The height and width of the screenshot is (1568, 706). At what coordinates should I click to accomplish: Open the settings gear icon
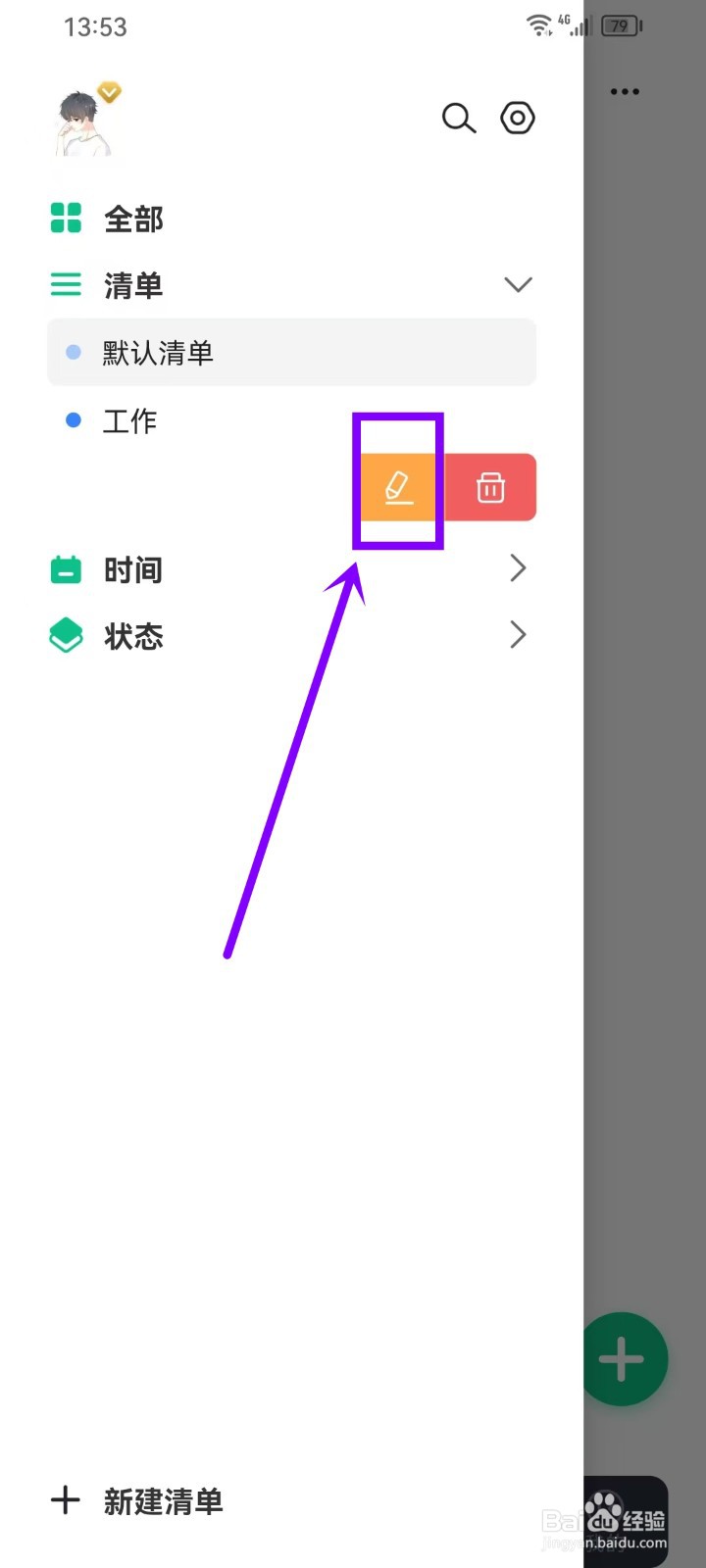click(517, 118)
